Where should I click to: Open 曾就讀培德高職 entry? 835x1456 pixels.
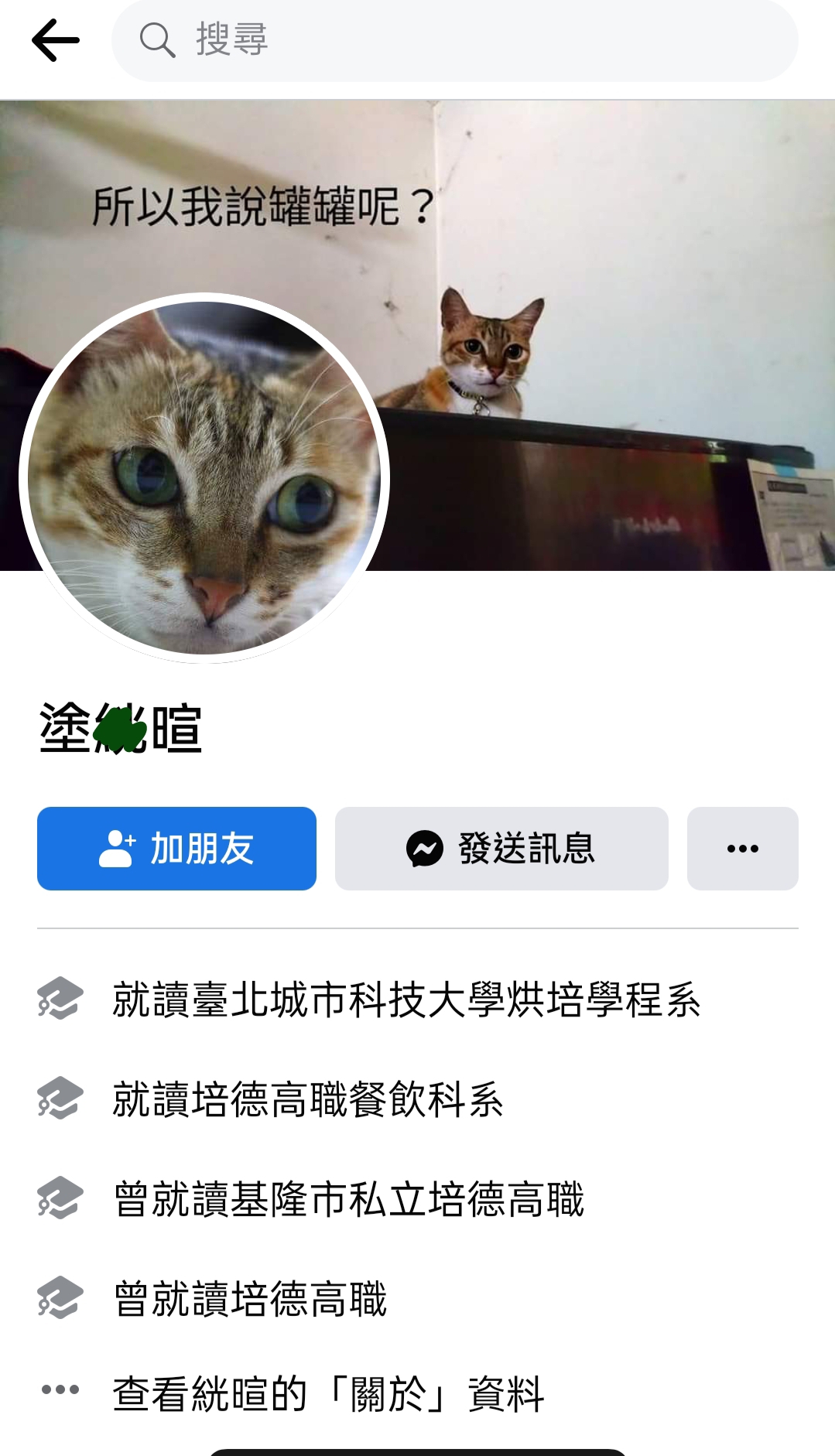click(249, 1299)
